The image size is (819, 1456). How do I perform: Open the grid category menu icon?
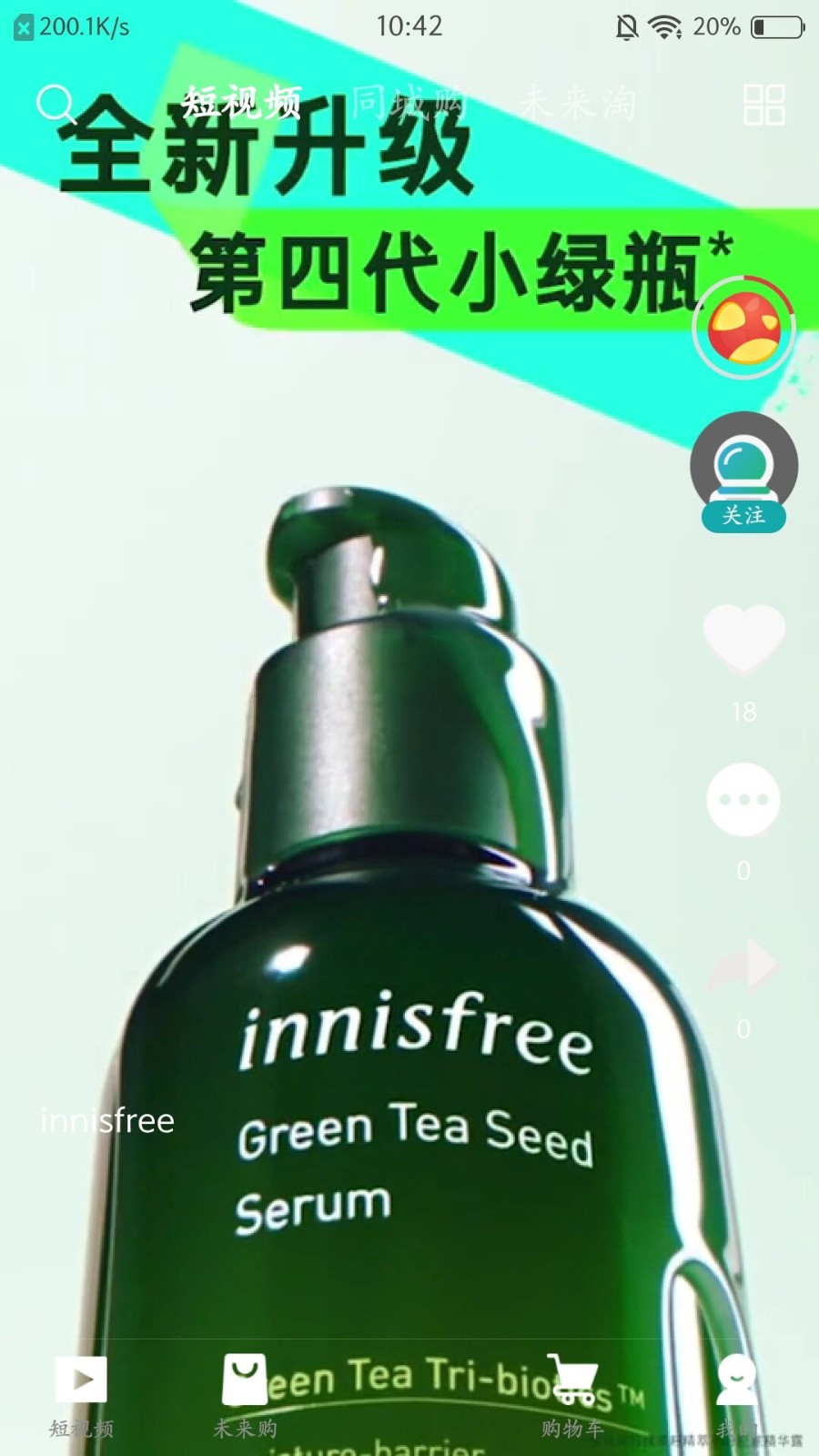pyautogui.click(x=763, y=104)
